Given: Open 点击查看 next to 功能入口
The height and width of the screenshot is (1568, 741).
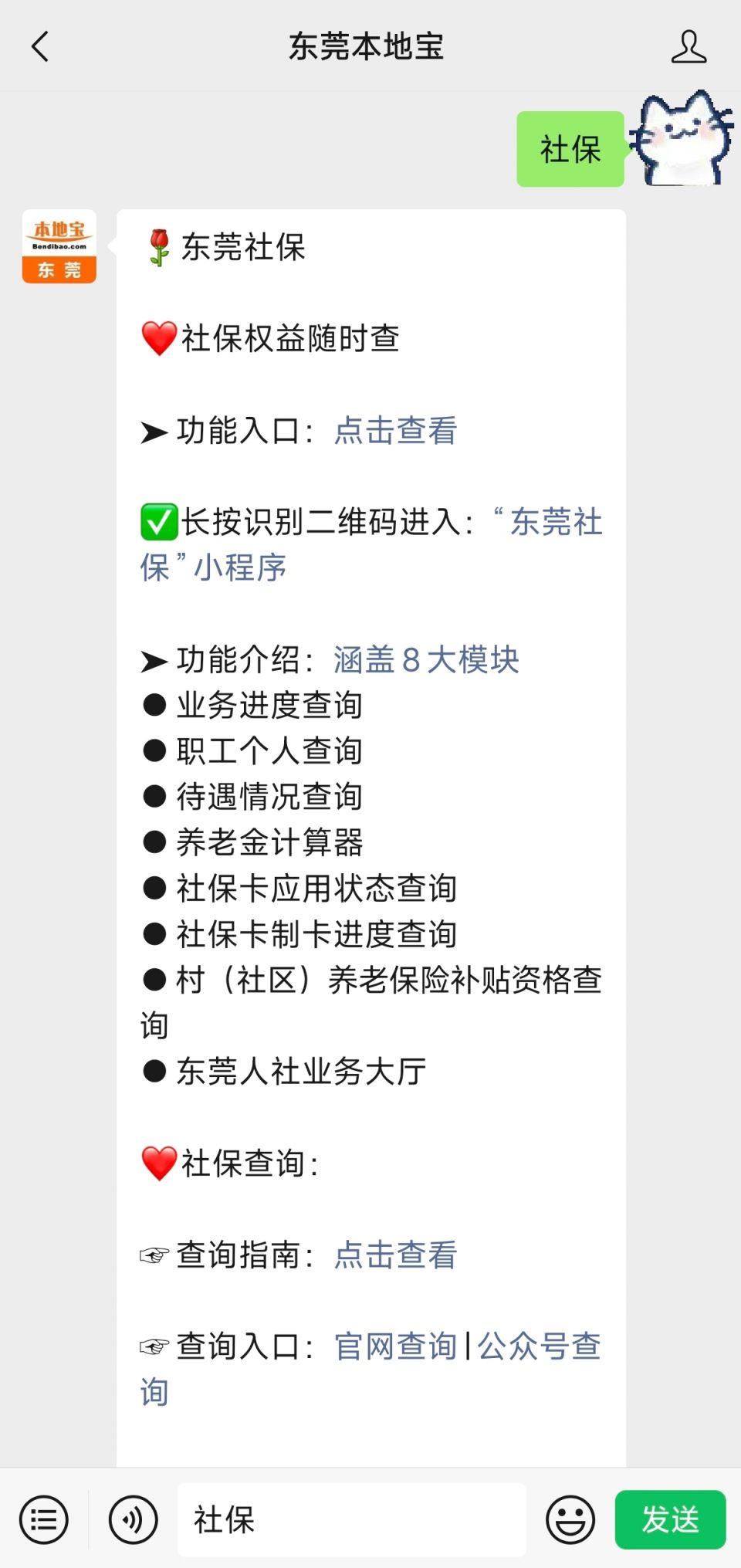Looking at the screenshot, I should [x=394, y=431].
